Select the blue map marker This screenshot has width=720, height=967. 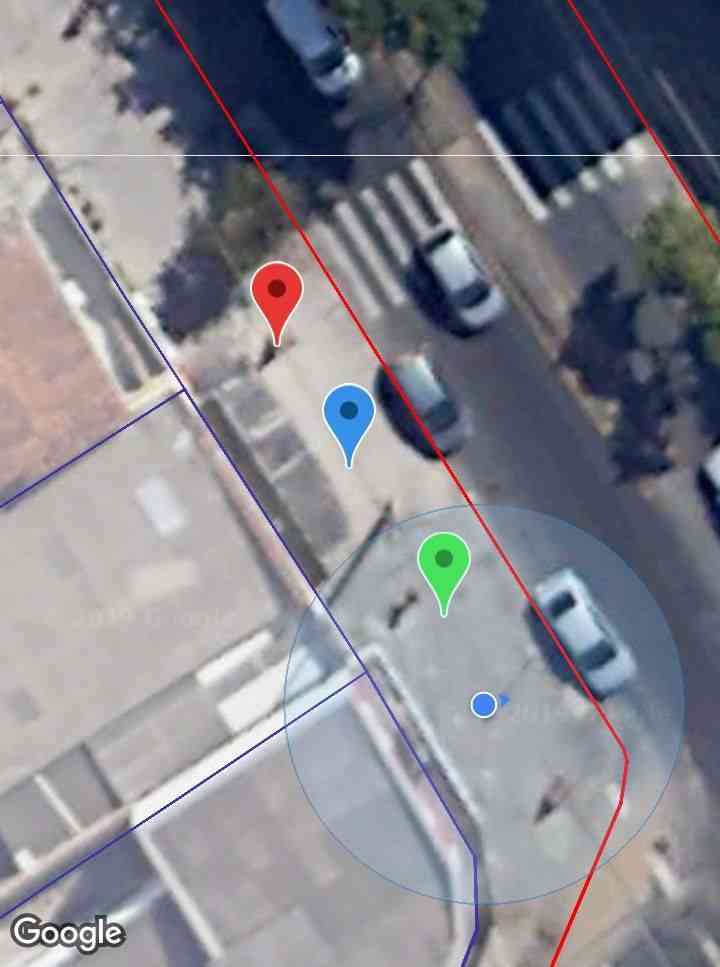349,415
